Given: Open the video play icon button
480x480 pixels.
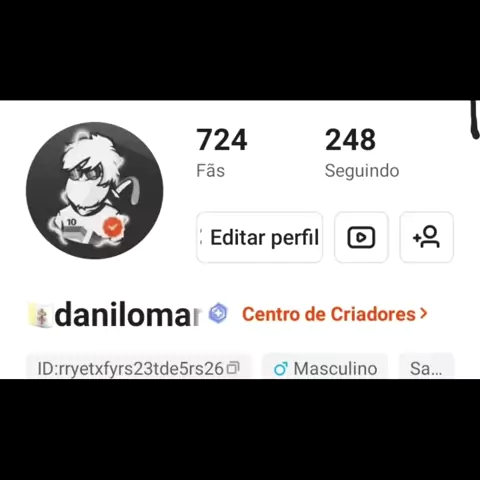Looking at the screenshot, I should [x=361, y=237].
